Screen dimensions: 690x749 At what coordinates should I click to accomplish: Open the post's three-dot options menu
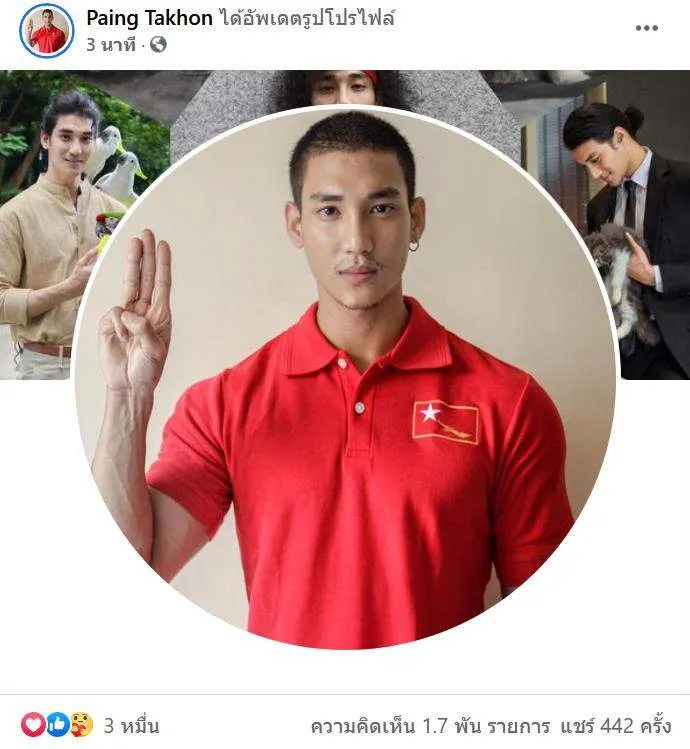646,28
